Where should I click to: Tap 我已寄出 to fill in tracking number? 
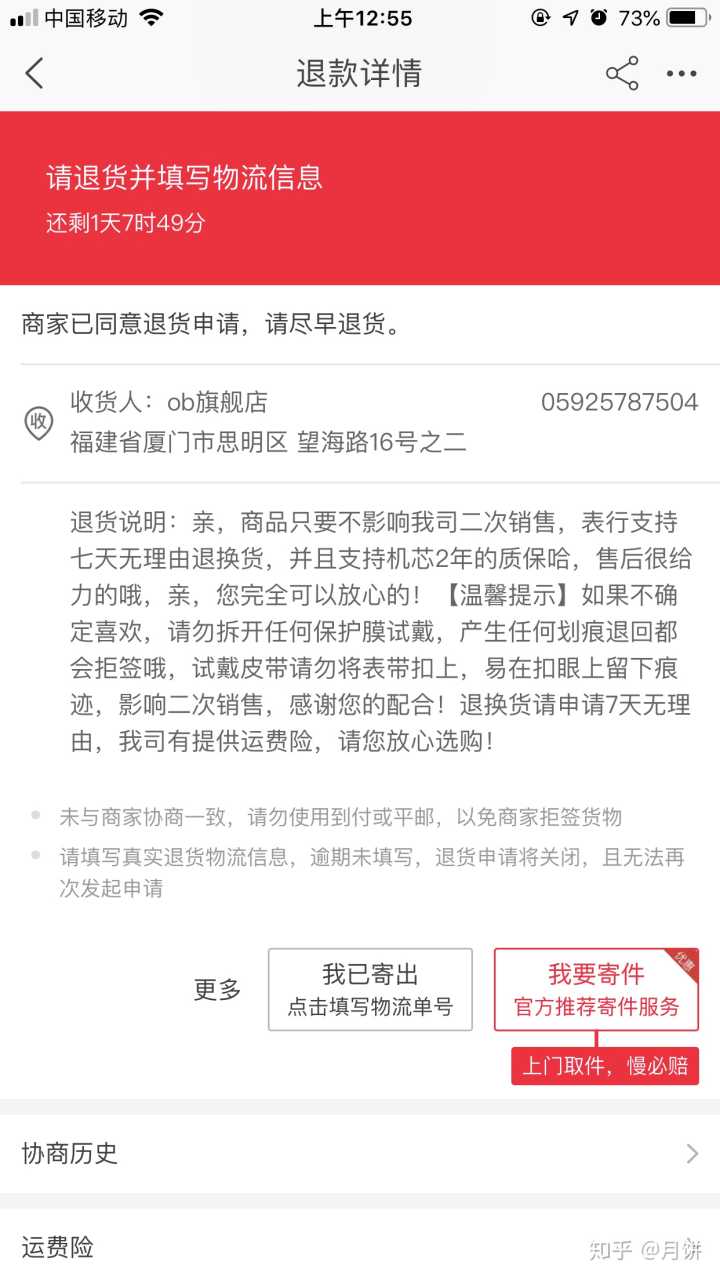pyautogui.click(x=370, y=989)
